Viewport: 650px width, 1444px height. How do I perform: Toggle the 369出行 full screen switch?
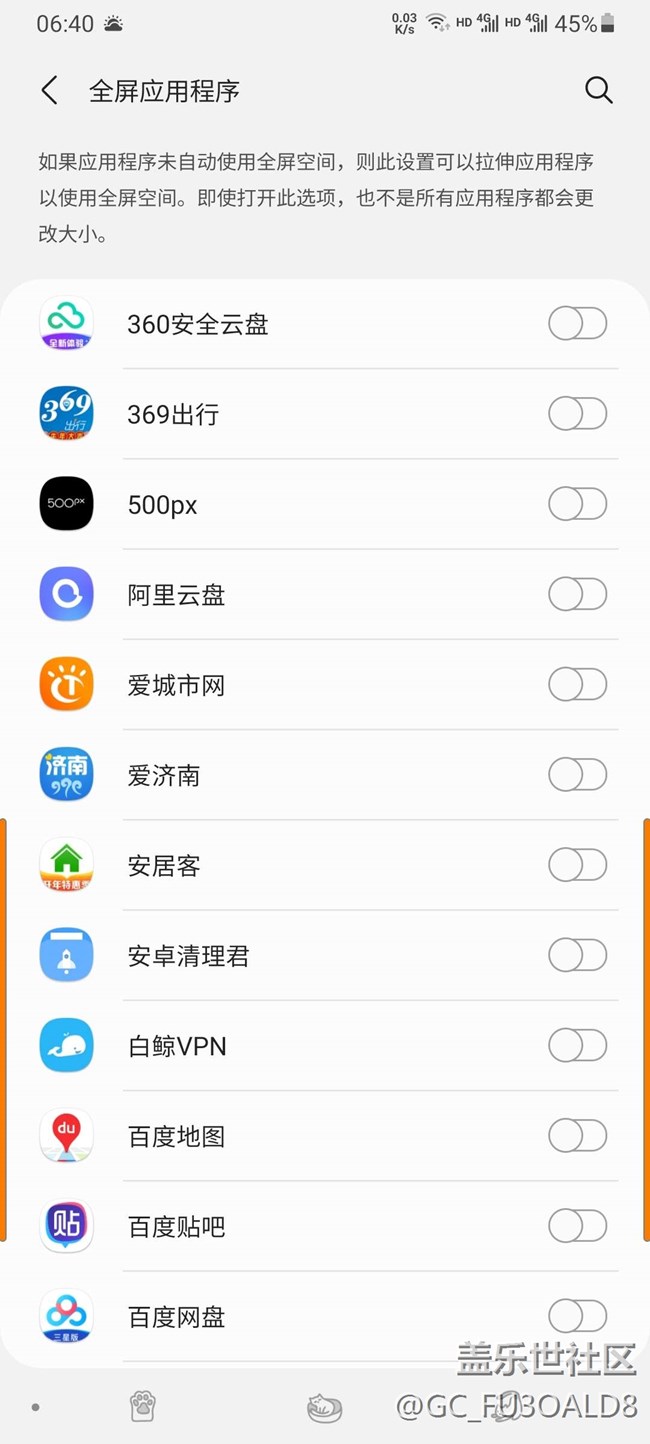[577, 414]
